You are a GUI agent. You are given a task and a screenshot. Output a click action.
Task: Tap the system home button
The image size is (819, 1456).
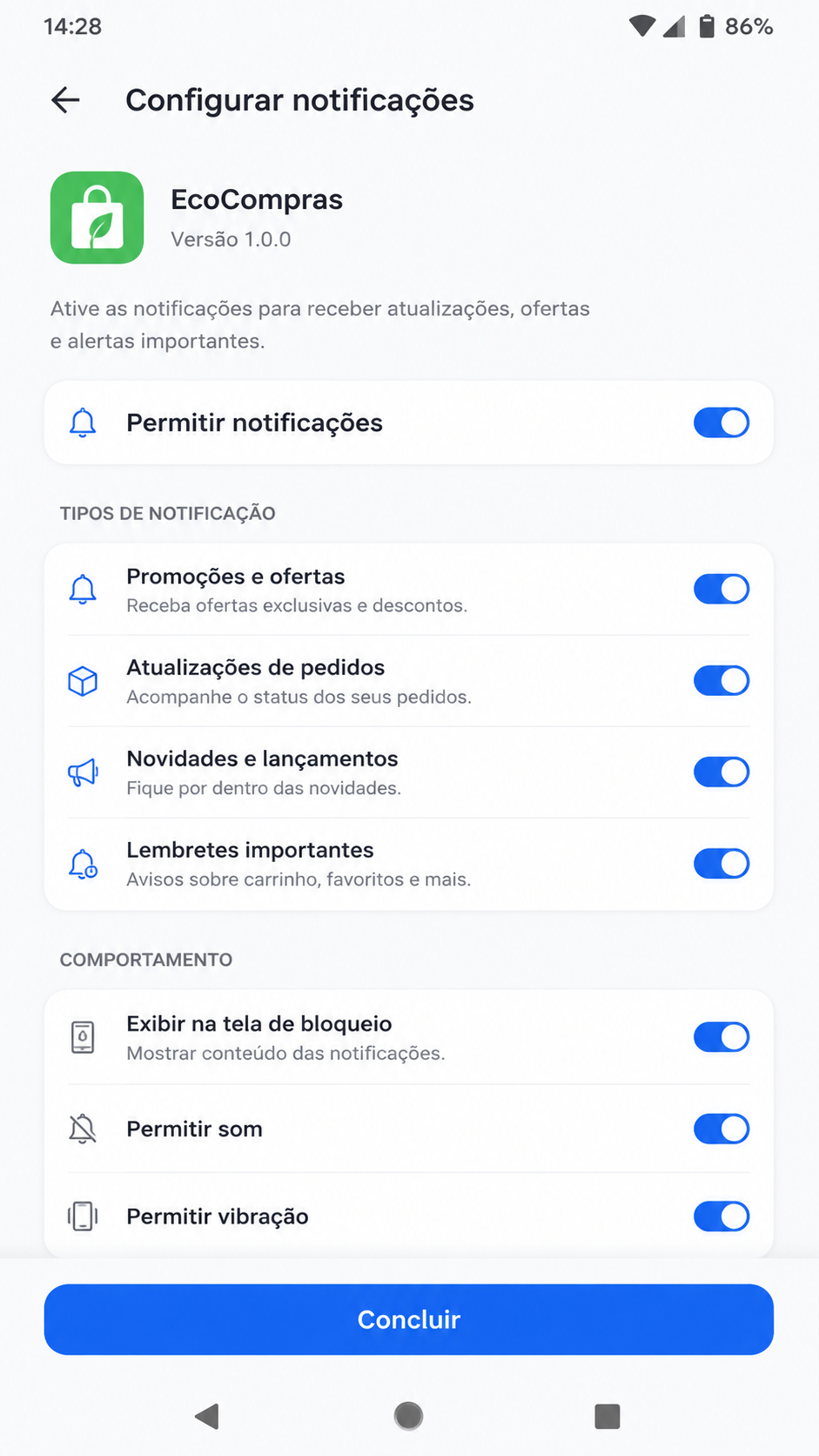(408, 1416)
